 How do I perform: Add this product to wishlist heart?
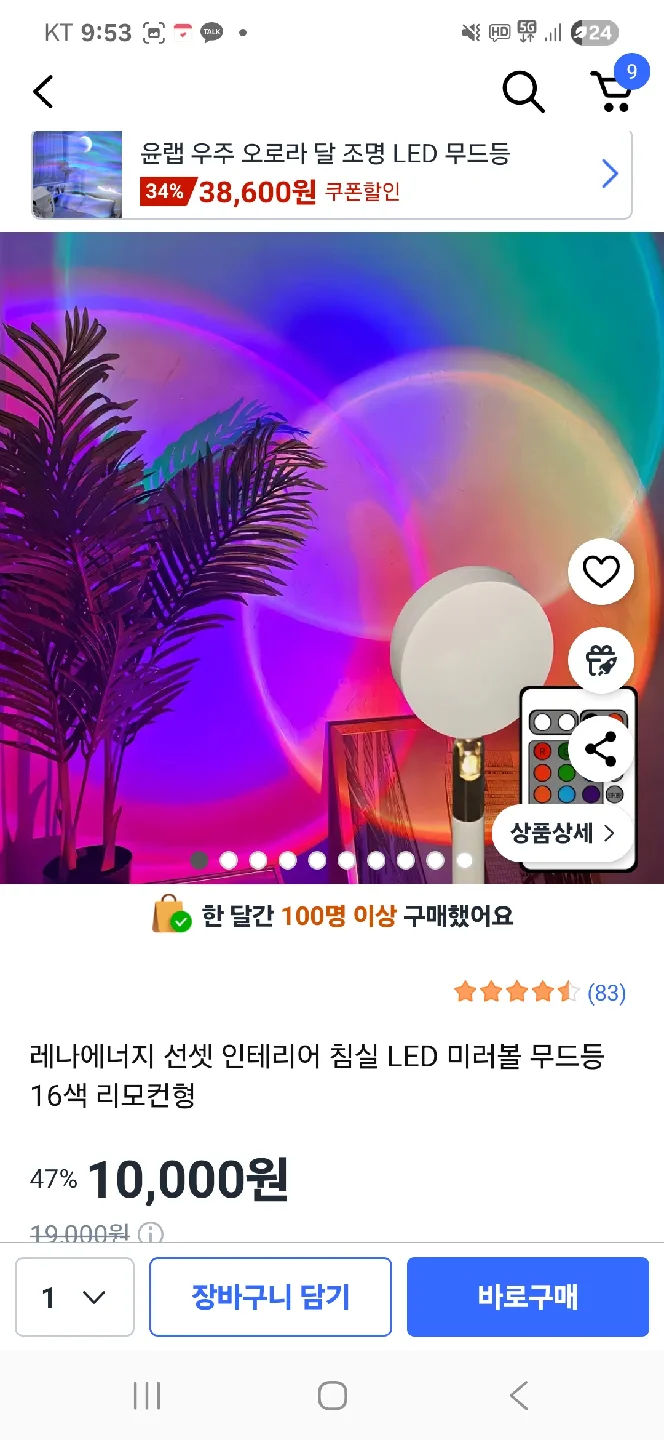(601, 572)
